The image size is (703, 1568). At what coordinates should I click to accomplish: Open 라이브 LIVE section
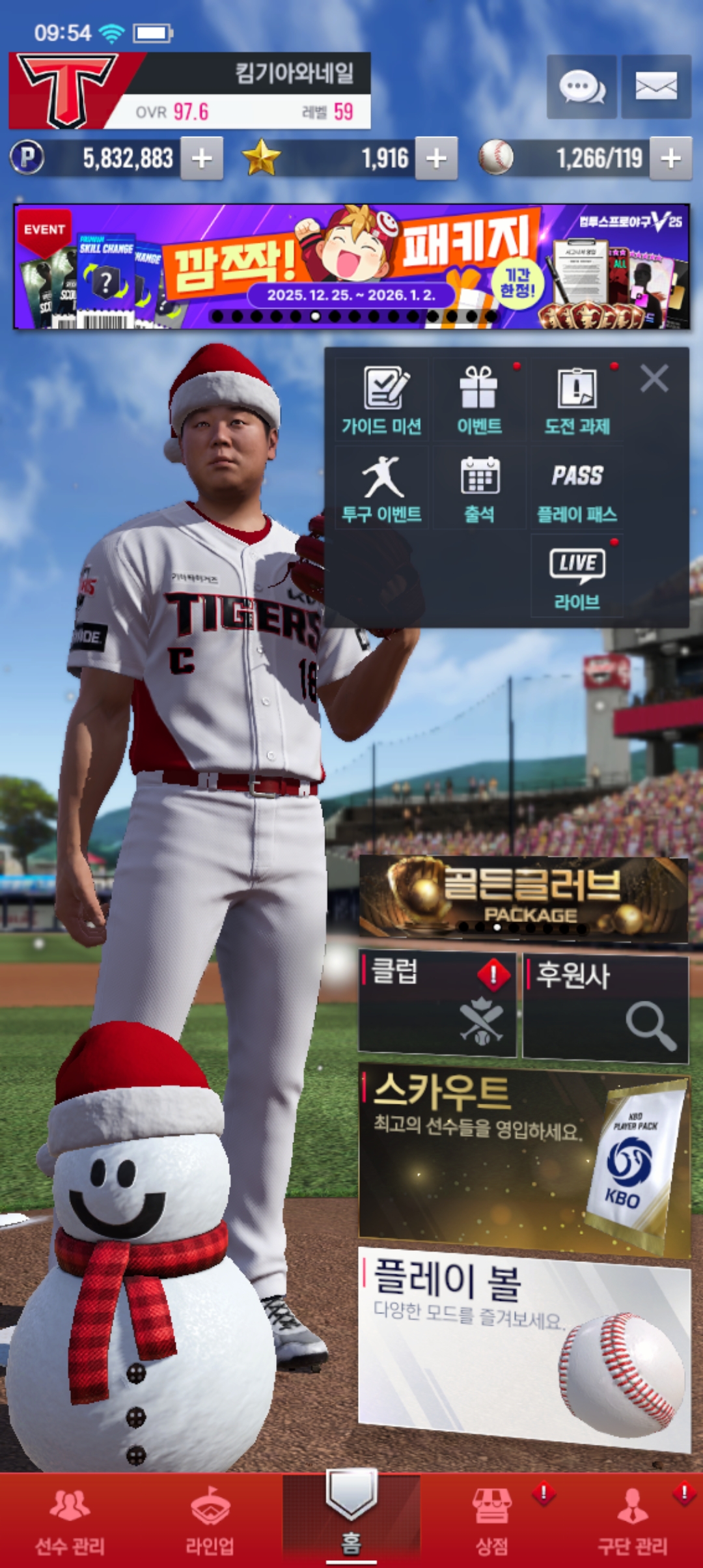(577, 577)
